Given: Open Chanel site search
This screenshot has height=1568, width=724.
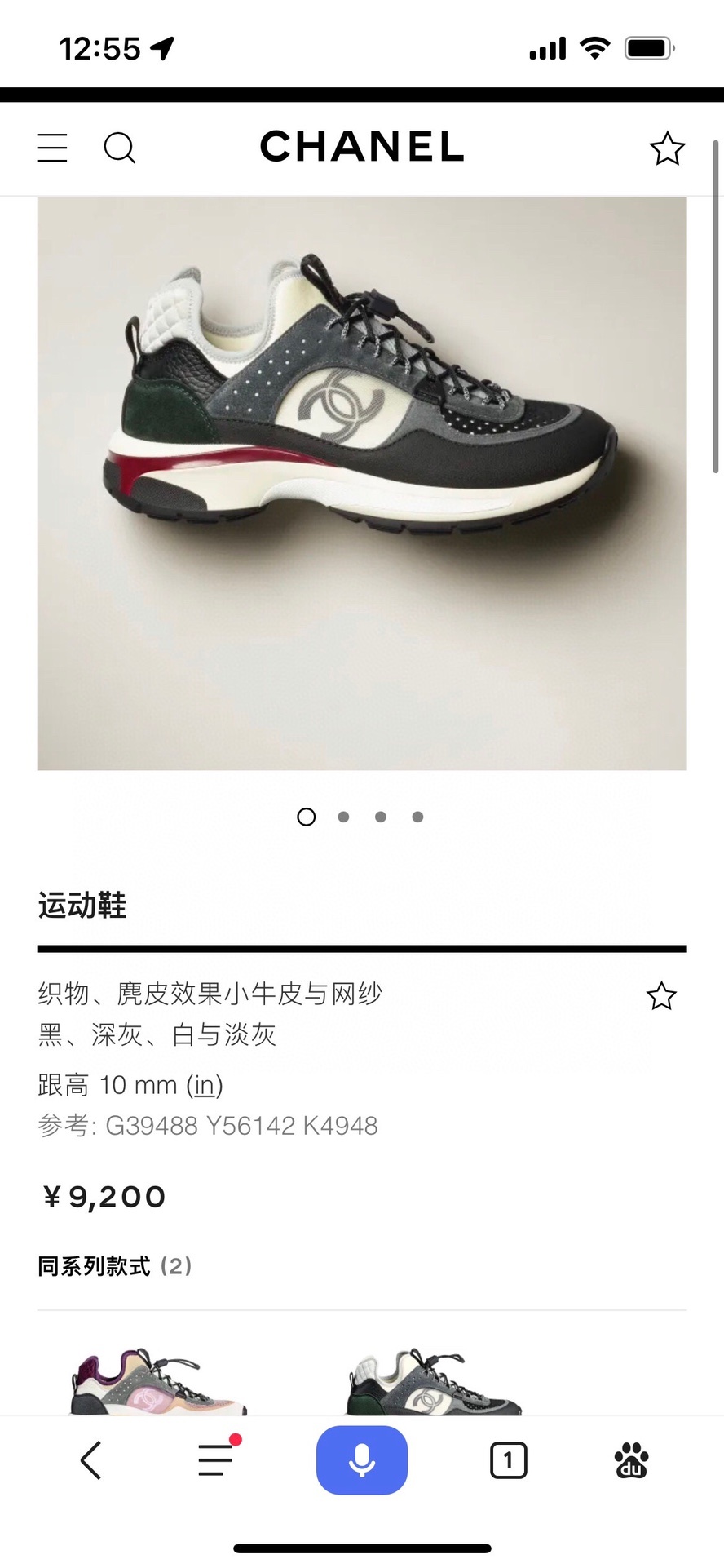Looking at the screenshot, I should pos(119,148).
